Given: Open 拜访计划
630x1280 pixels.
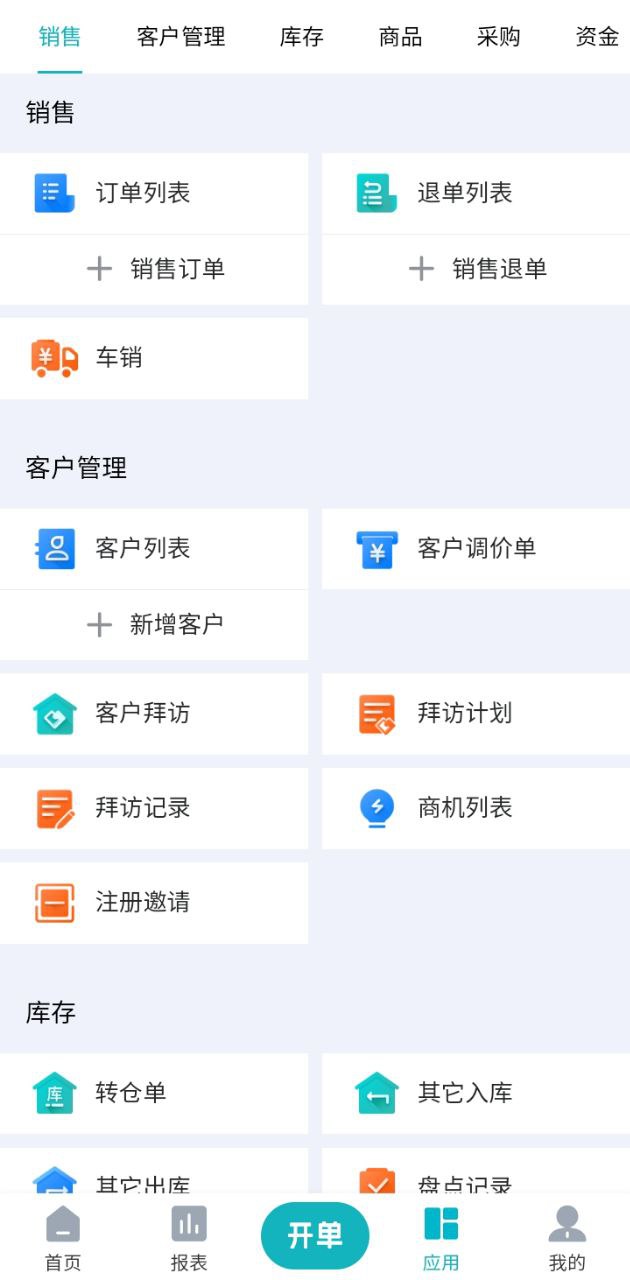Looking at the screenshot, I should (x=475, y=713).
